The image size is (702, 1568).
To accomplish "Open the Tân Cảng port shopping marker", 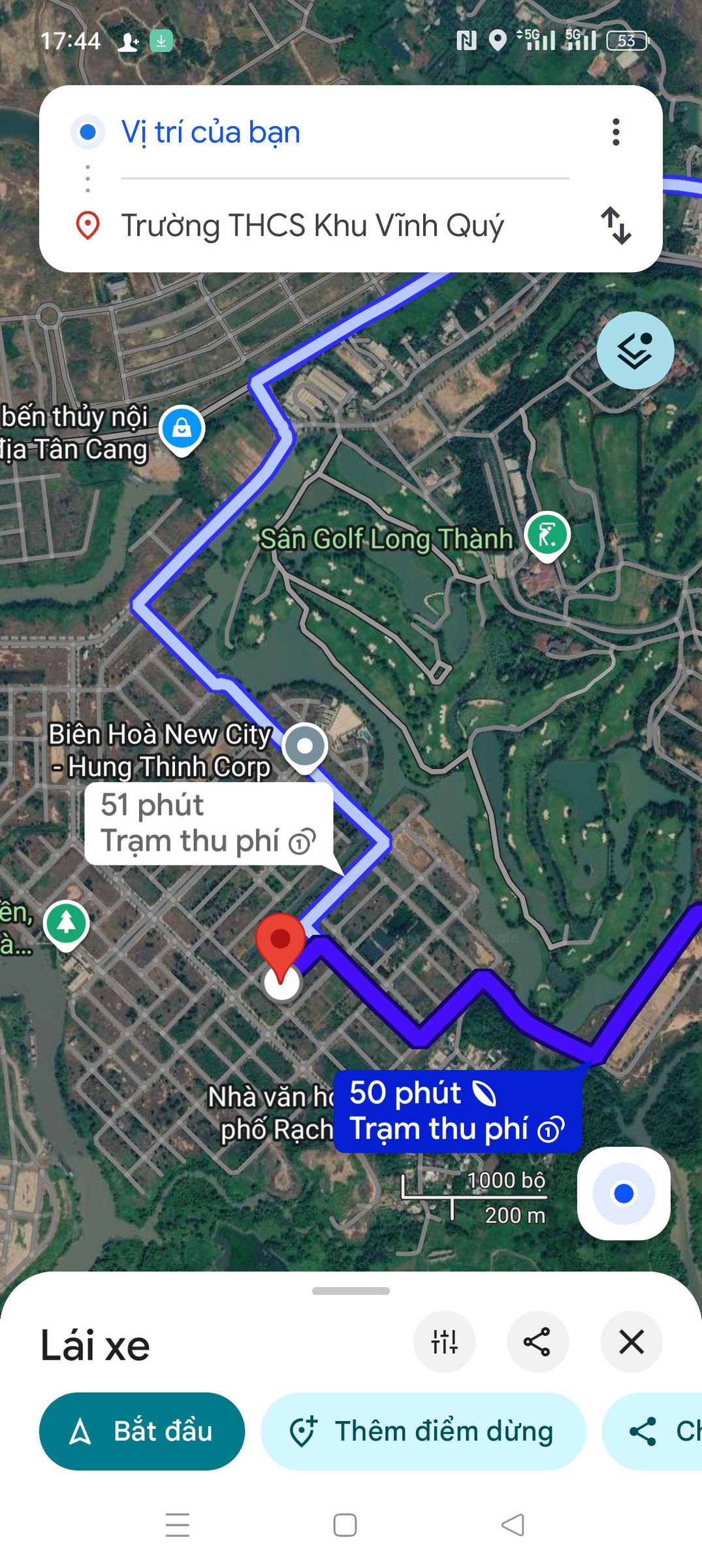I will coord(182,430).
